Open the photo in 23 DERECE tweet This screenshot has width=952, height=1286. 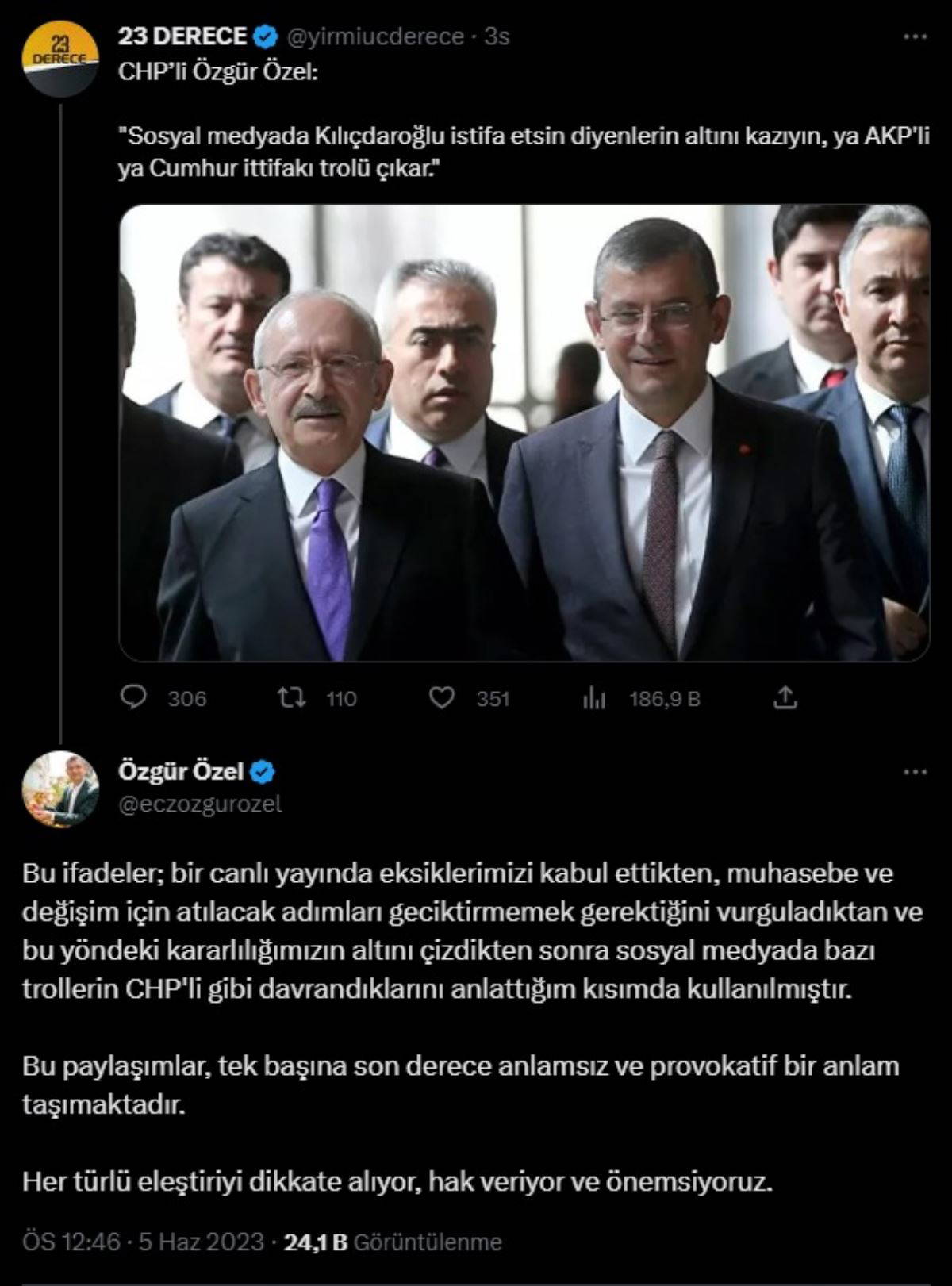click(524, 432)
